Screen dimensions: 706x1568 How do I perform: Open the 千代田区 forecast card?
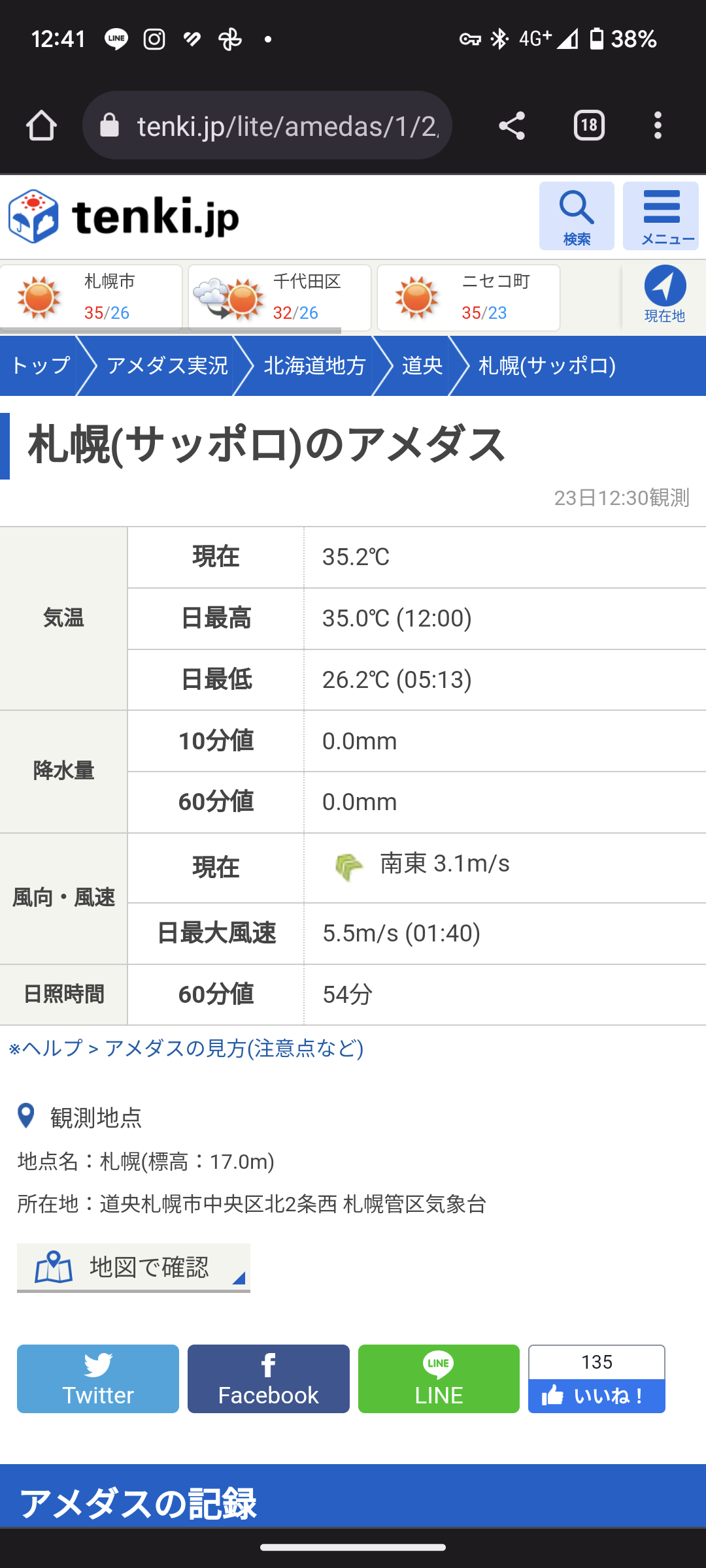point(280,298)
